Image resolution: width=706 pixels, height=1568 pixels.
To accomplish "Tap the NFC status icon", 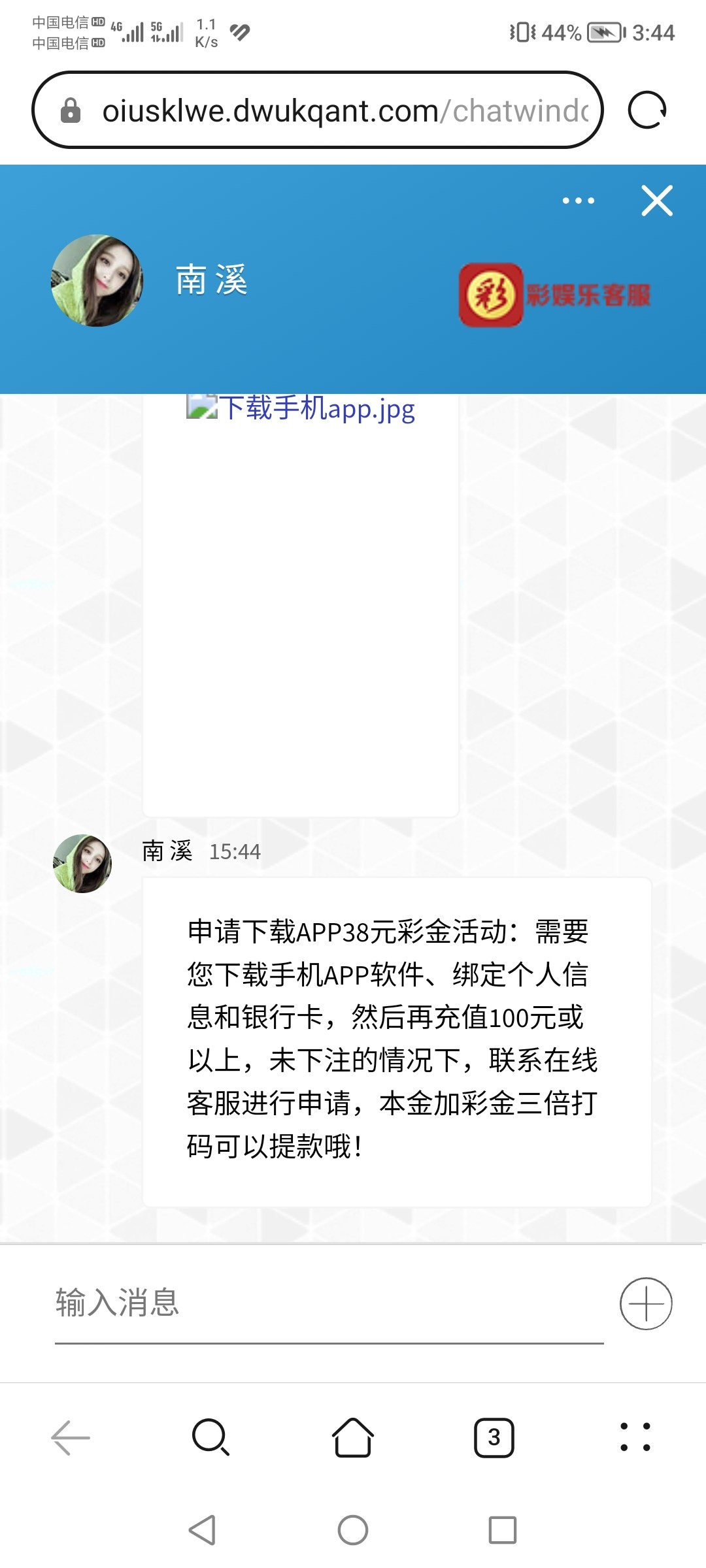I will pos(241,32).
